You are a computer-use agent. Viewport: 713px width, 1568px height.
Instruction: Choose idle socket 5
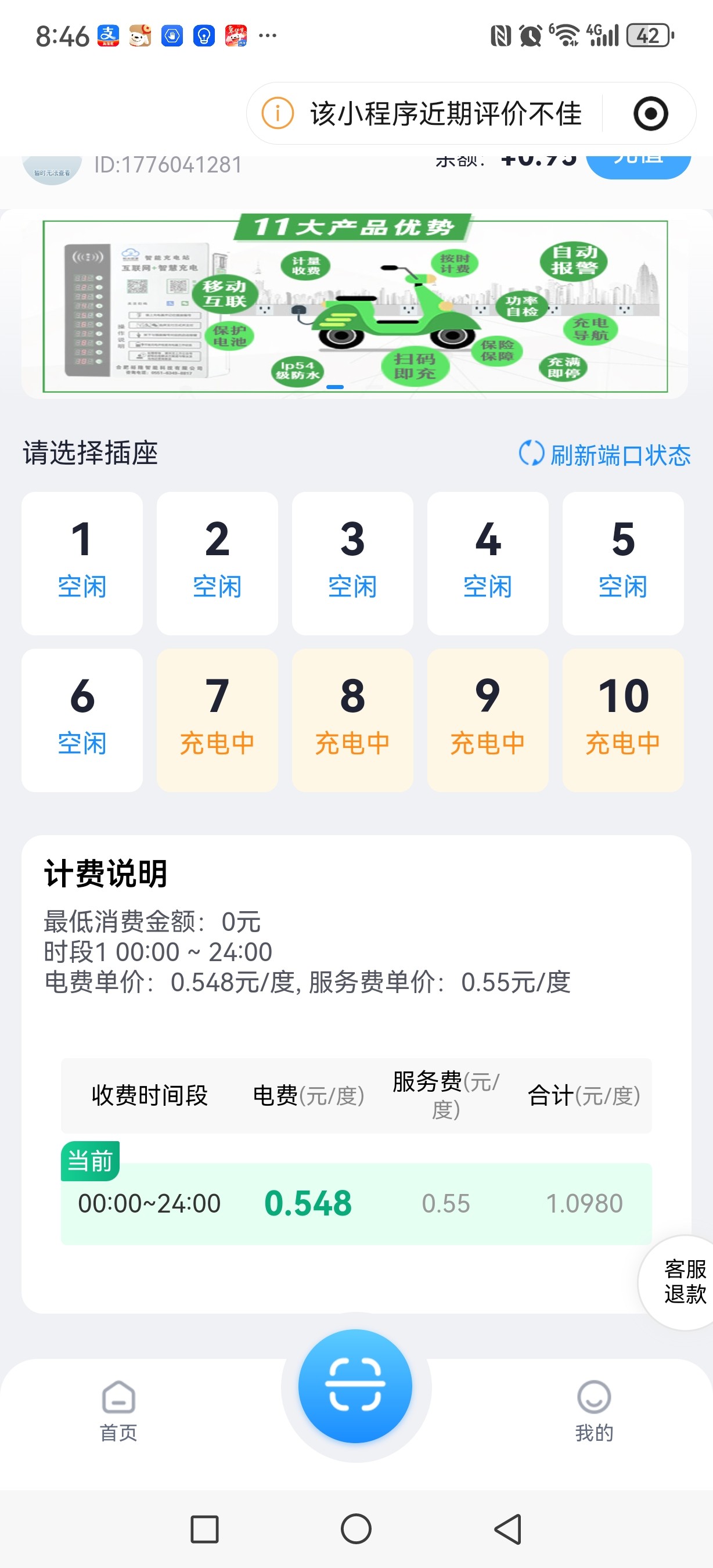[x=623, y=563]
